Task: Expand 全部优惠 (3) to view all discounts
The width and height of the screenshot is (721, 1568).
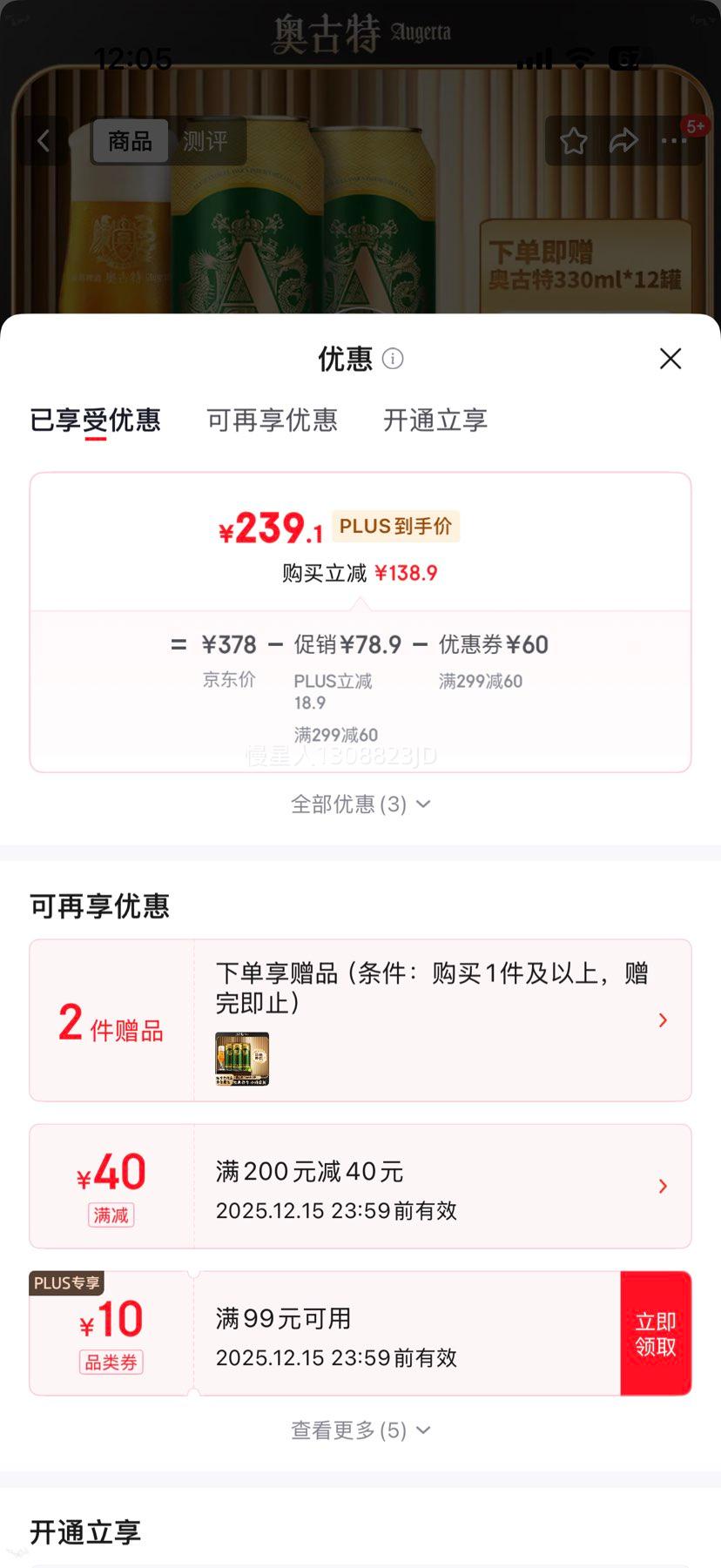Action: (360, 804)
